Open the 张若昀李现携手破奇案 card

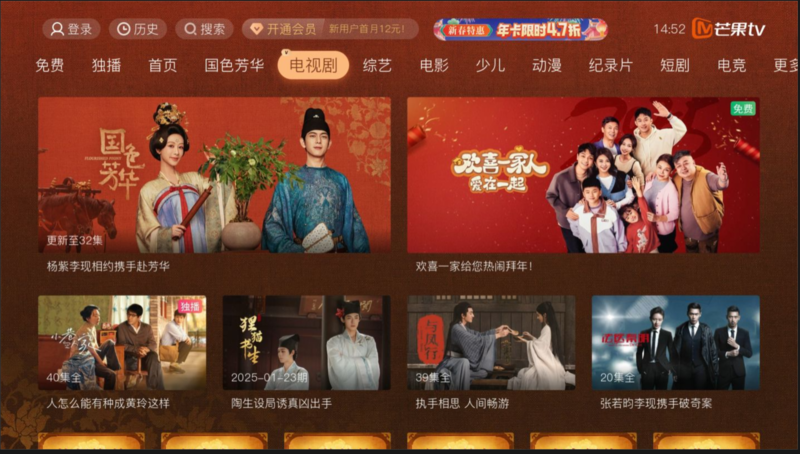(675, 343)
